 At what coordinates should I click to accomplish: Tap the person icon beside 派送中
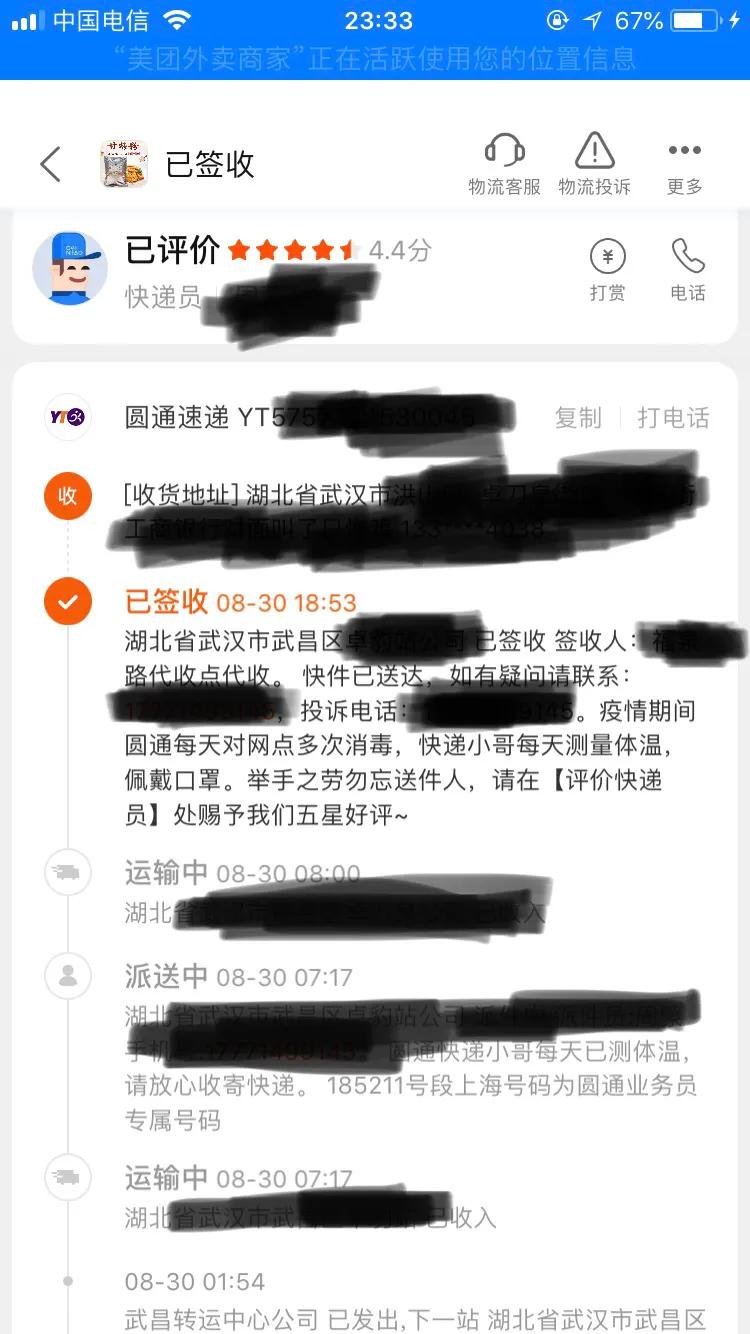click(x=67, y=976)
